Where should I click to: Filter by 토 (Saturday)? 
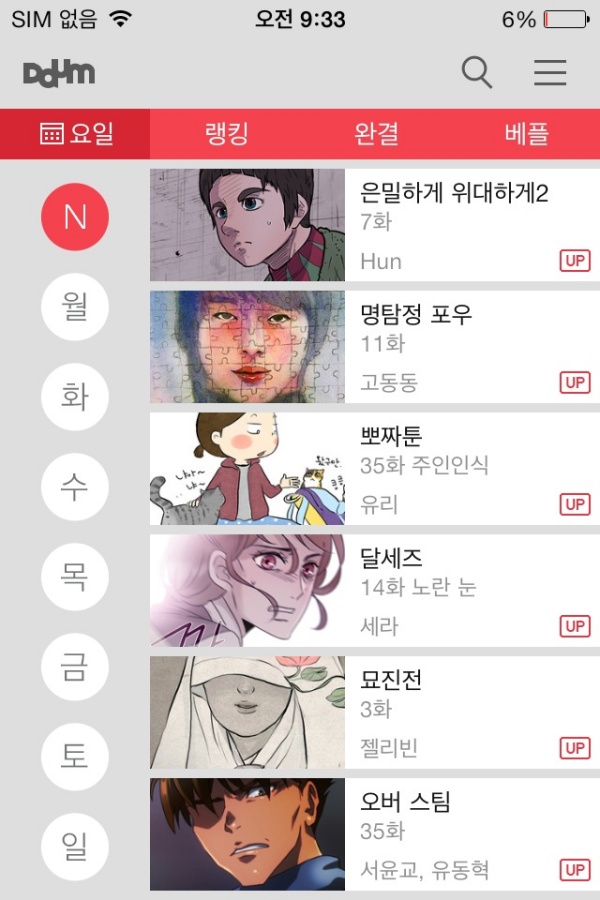(x=75, y=757)
